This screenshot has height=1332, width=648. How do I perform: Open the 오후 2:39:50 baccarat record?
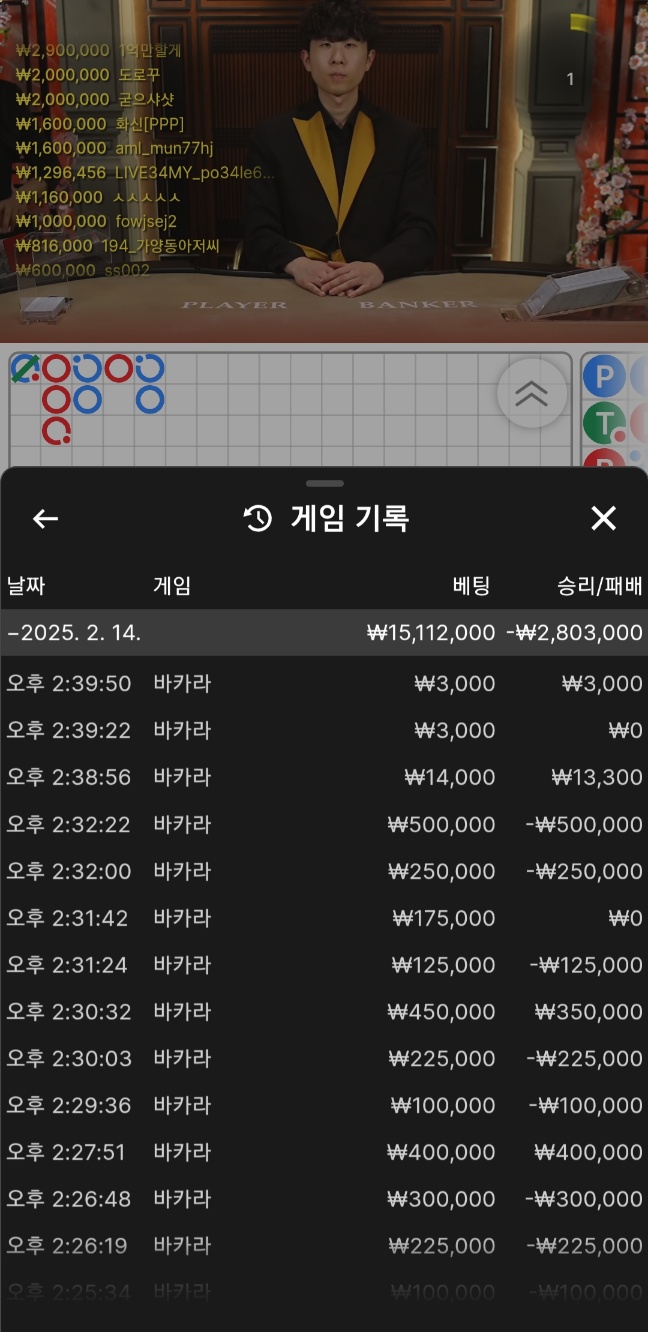324,683
